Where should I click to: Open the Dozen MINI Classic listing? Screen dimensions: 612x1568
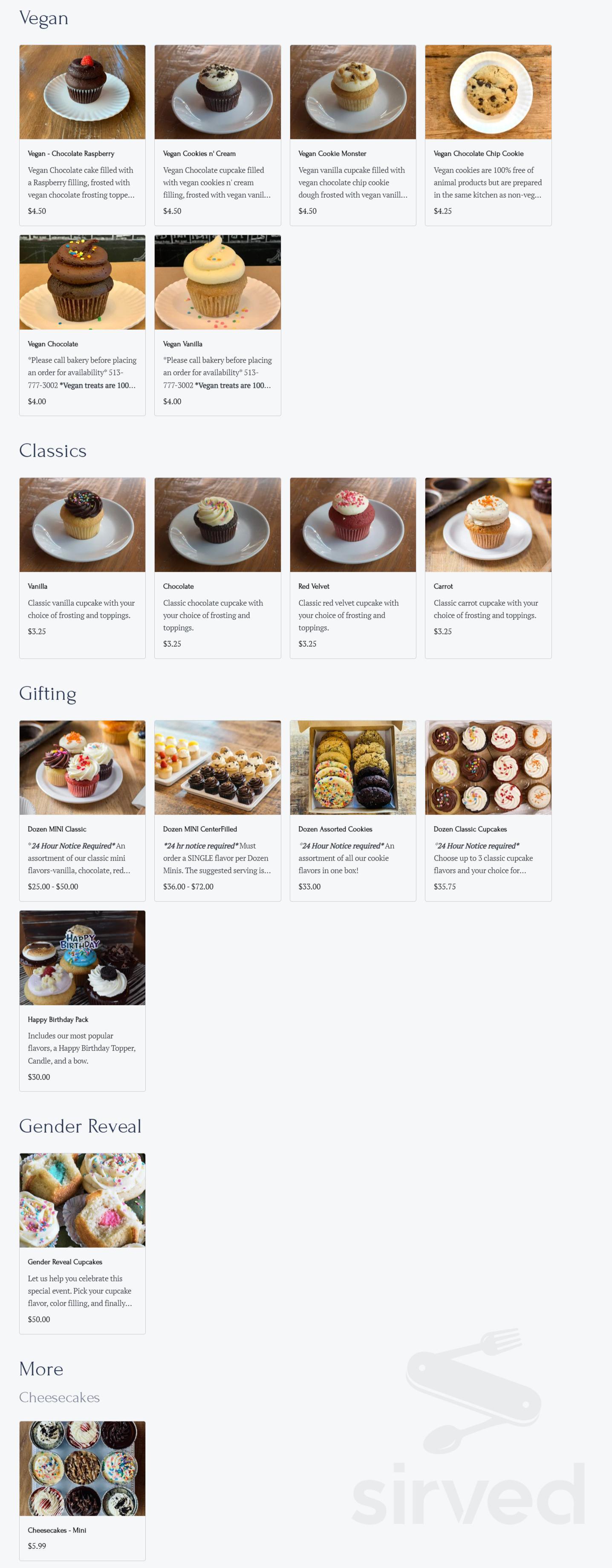[x=82, y=767]
